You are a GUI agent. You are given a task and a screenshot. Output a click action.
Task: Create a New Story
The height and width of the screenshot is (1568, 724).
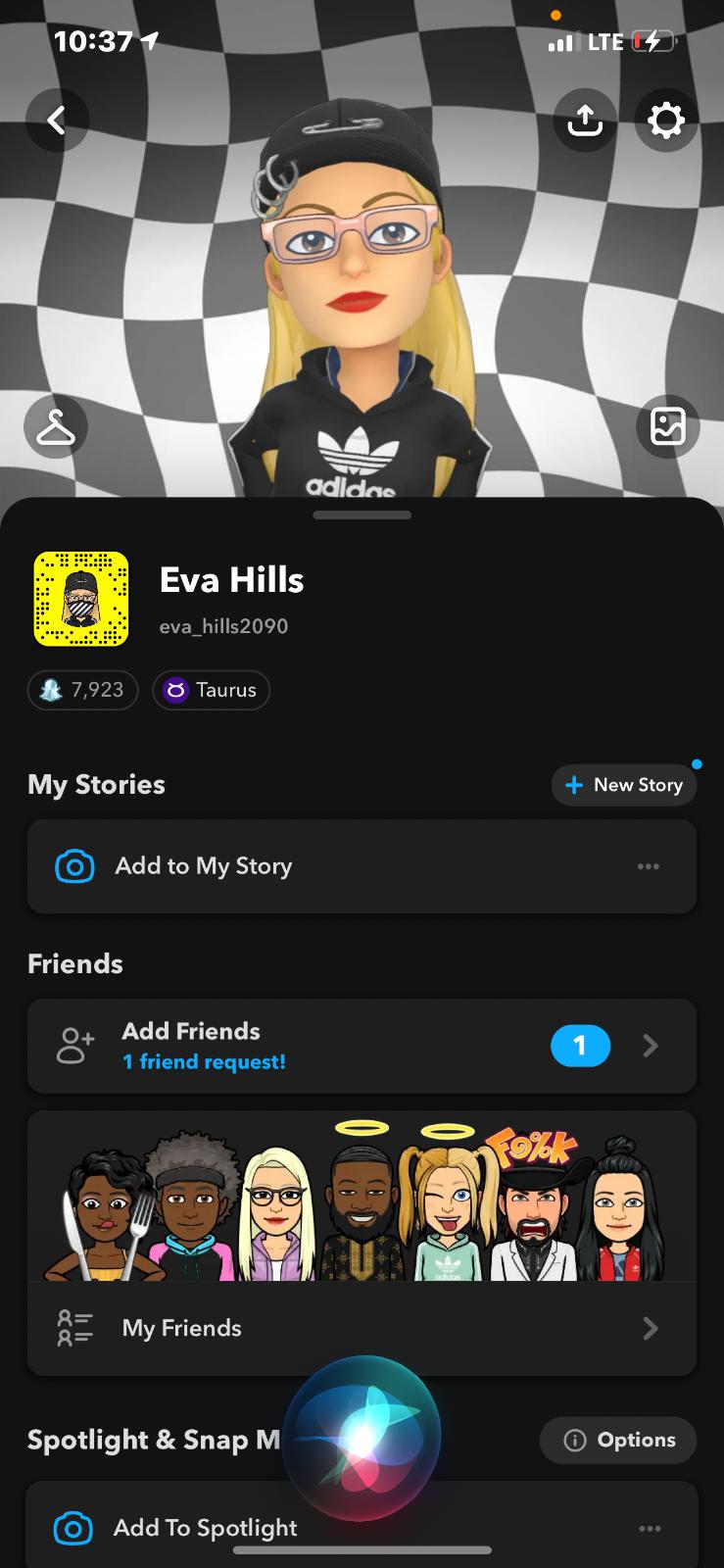(x=624, y=785)
